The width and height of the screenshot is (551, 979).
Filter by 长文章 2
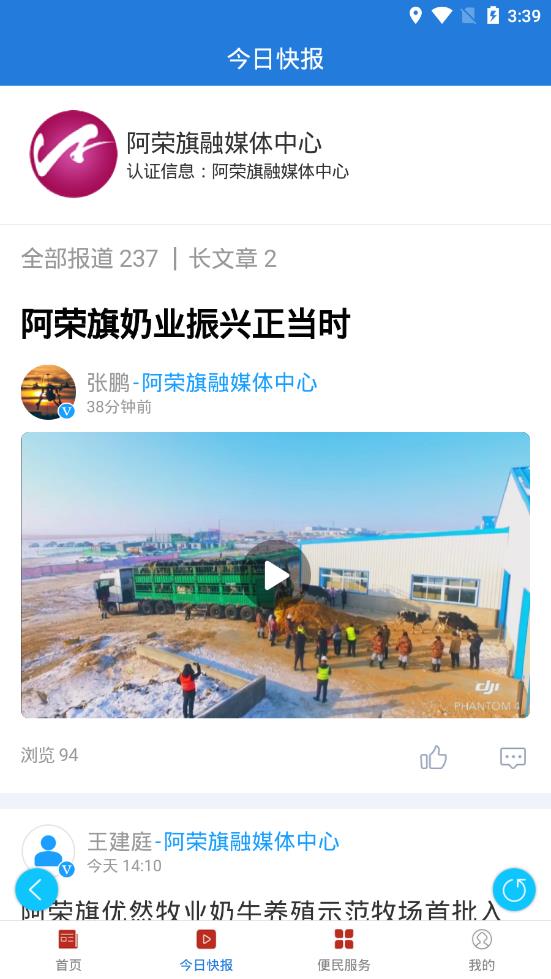(233, 258)
